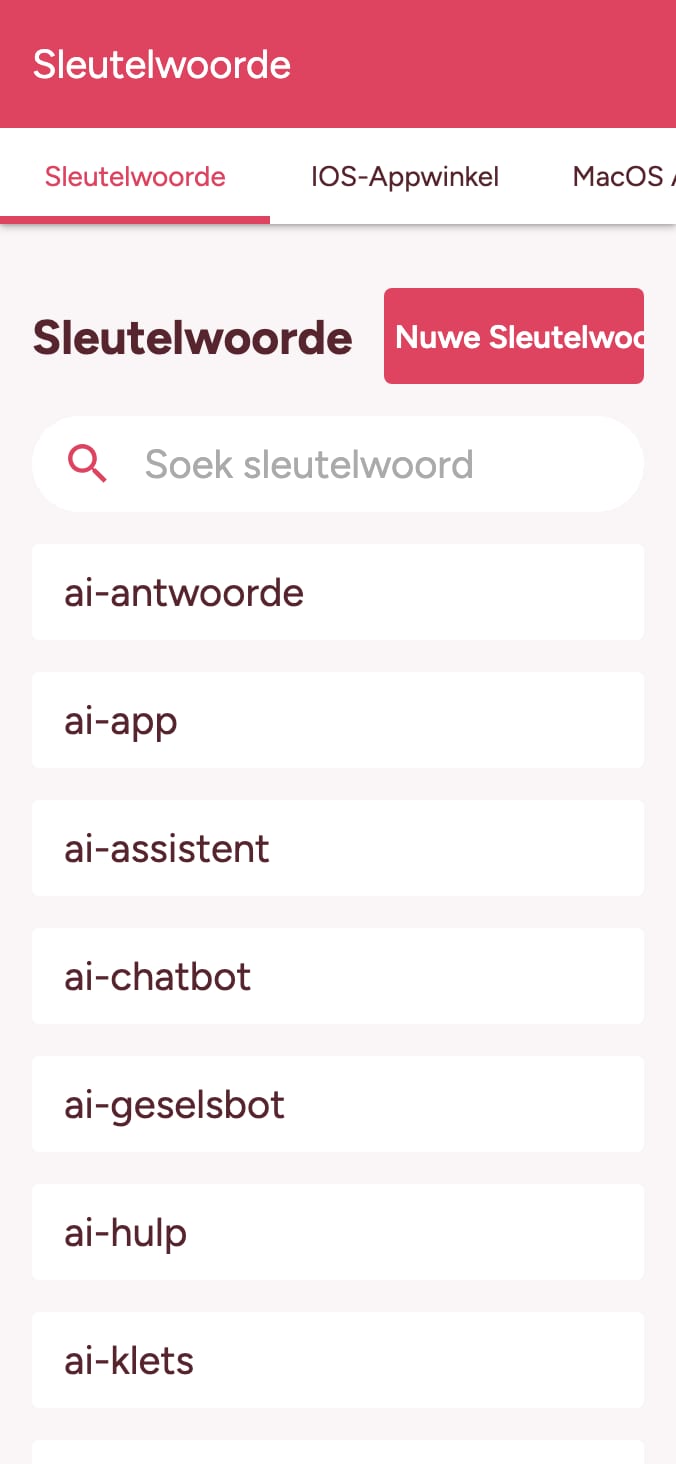Switch to the IOS-Appwinkel tab
Viewport: 676px width, 1464px height.
pyautogui.click(x=405, y=177)
